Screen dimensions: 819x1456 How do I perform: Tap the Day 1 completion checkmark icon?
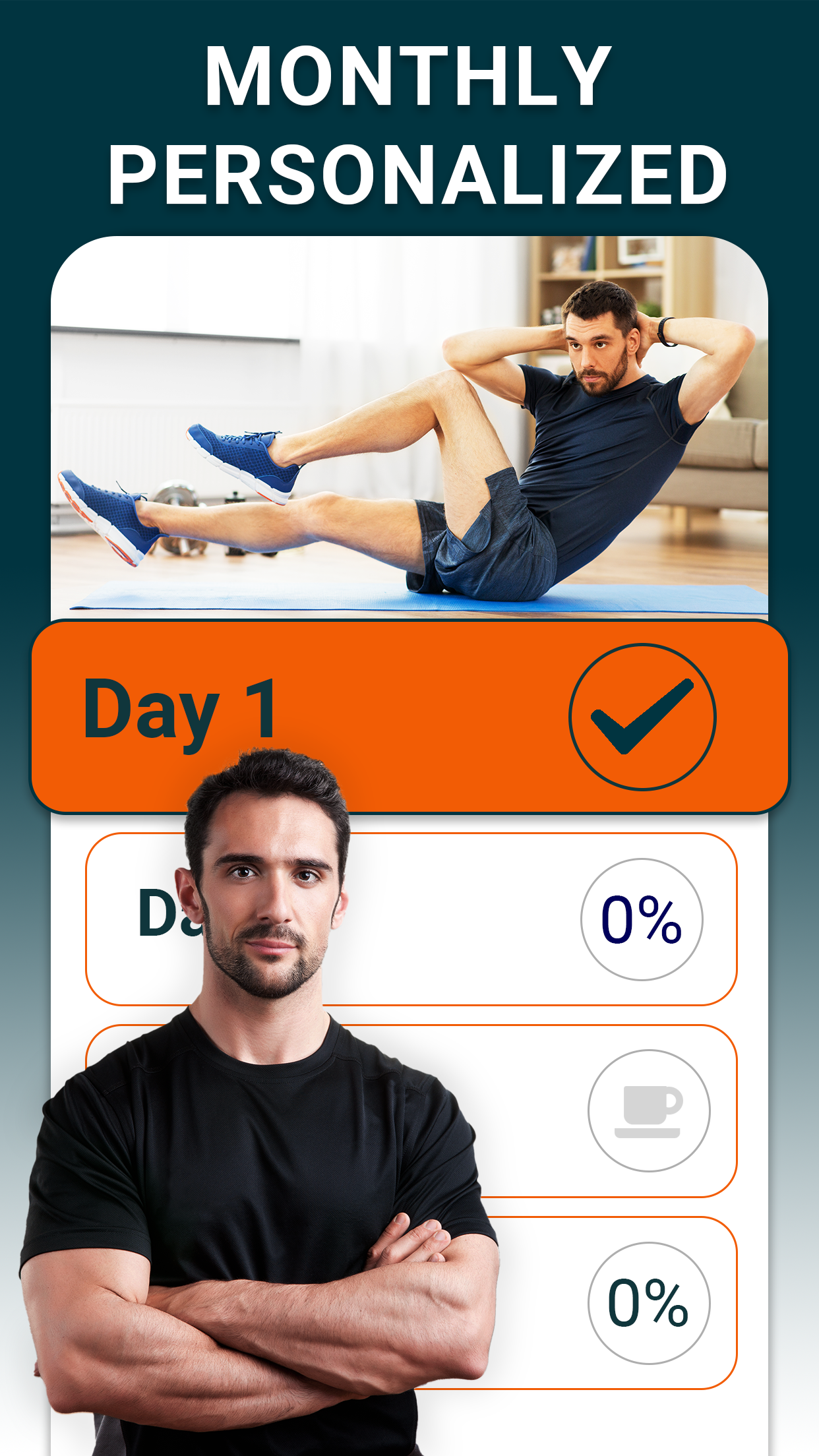tap(643, 718)
